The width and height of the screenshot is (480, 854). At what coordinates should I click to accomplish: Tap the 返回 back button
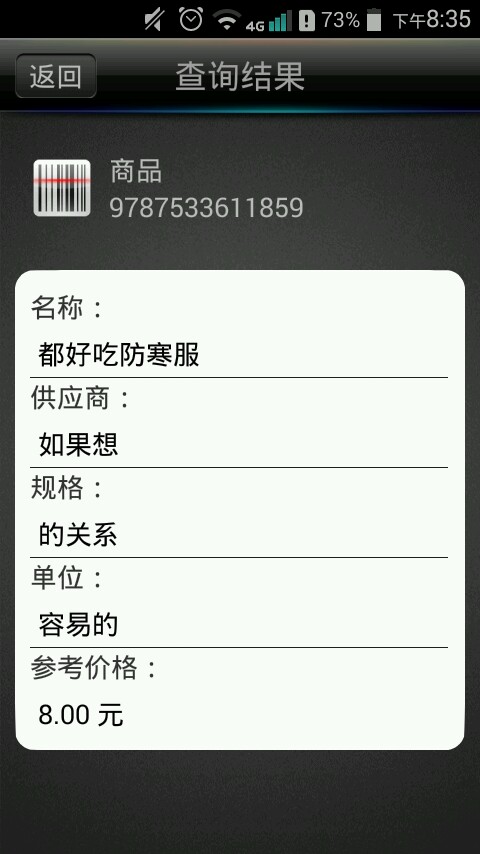pyautogui.click(x=56, y=76)
